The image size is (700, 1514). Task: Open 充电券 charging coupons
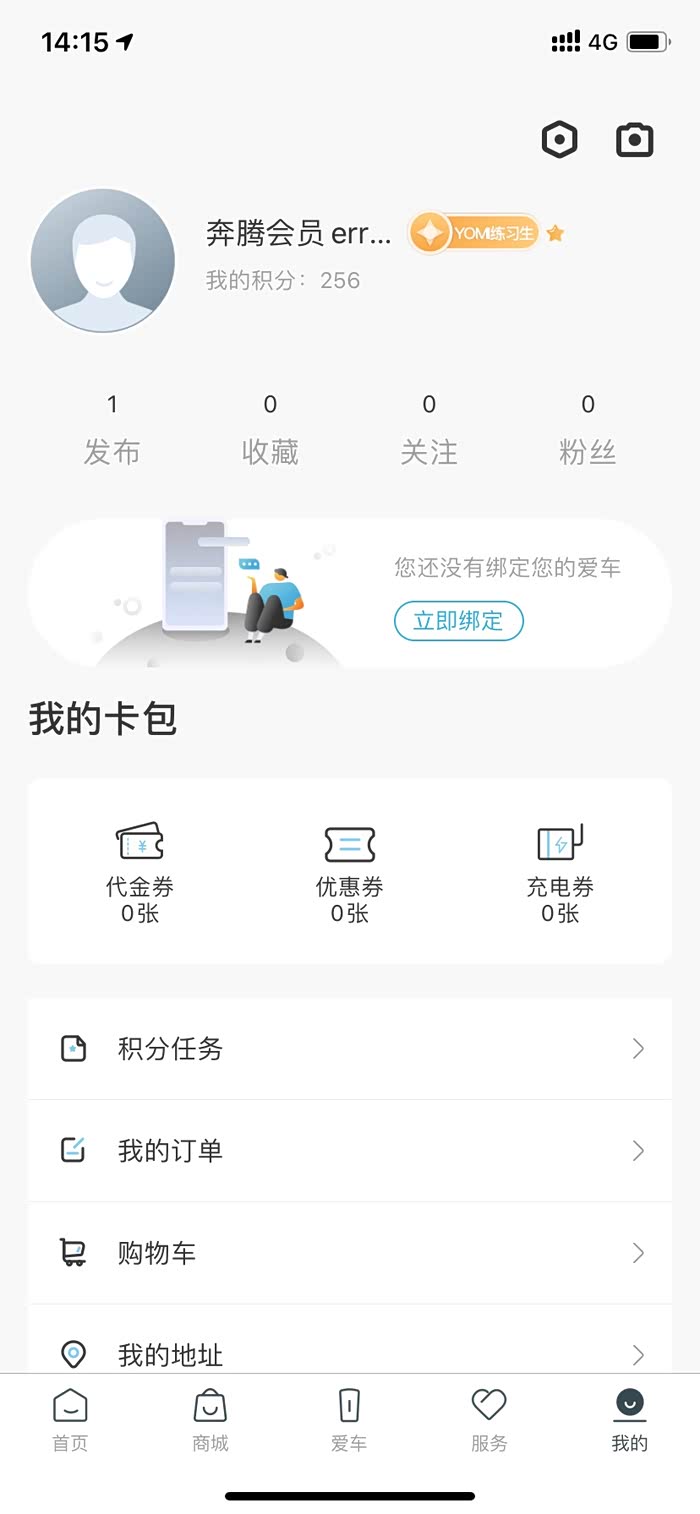coord(560,872)
